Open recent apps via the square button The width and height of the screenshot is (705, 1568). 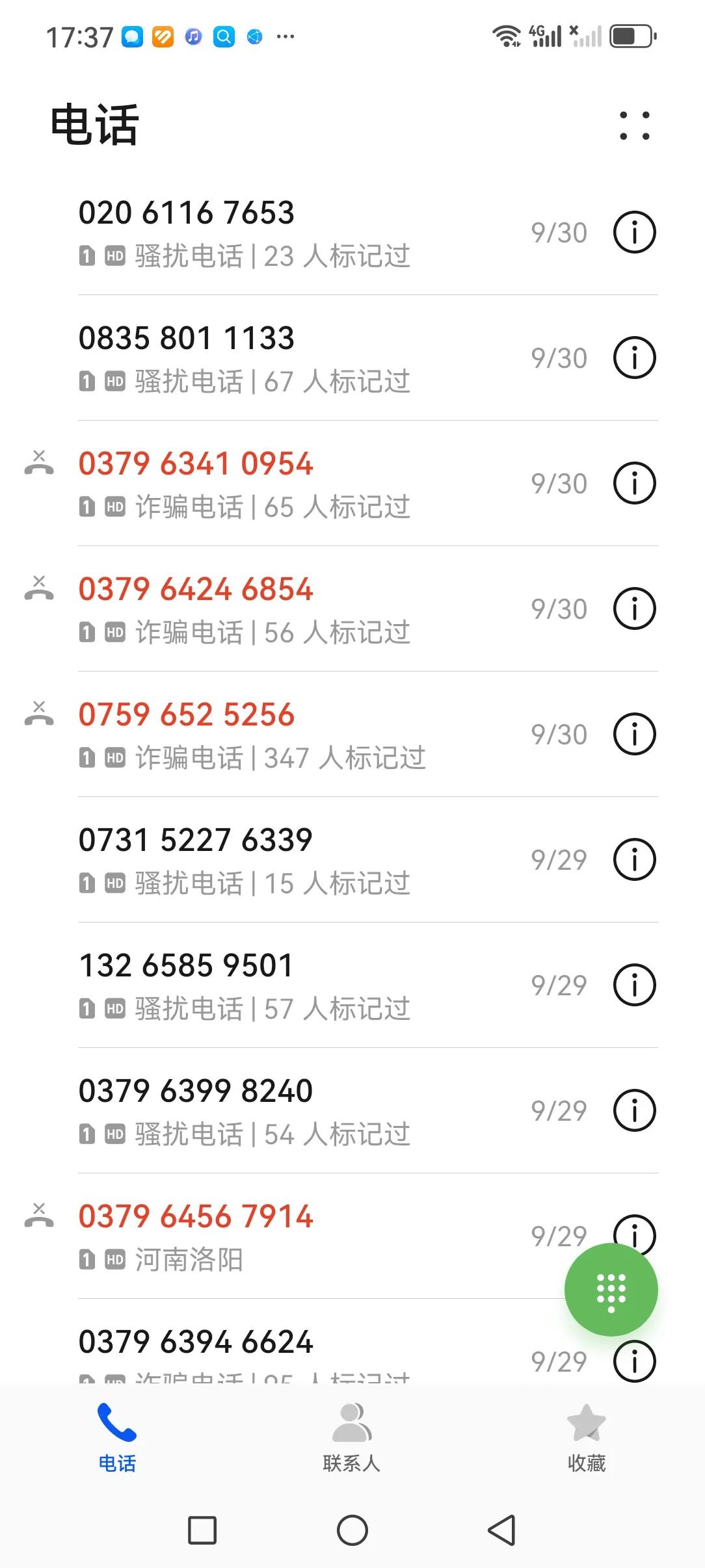pyautogui.click(x=202, y=1530)
